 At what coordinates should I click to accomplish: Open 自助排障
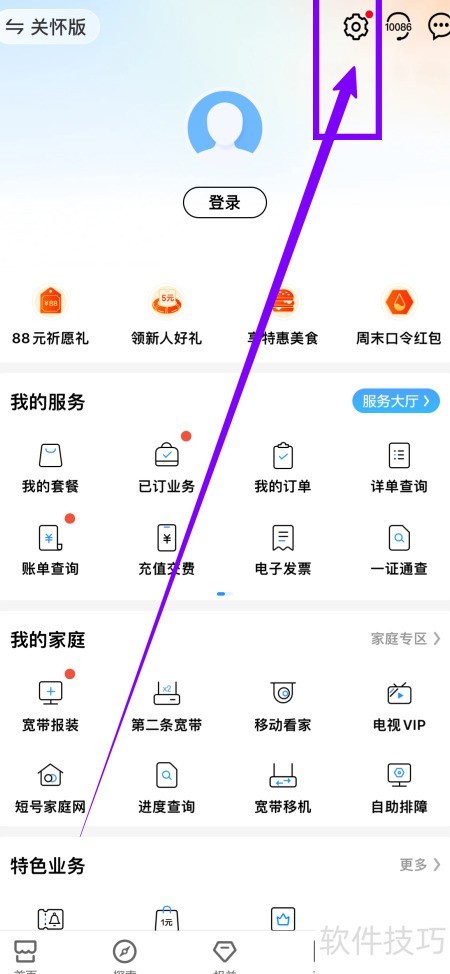click(399, 788)
